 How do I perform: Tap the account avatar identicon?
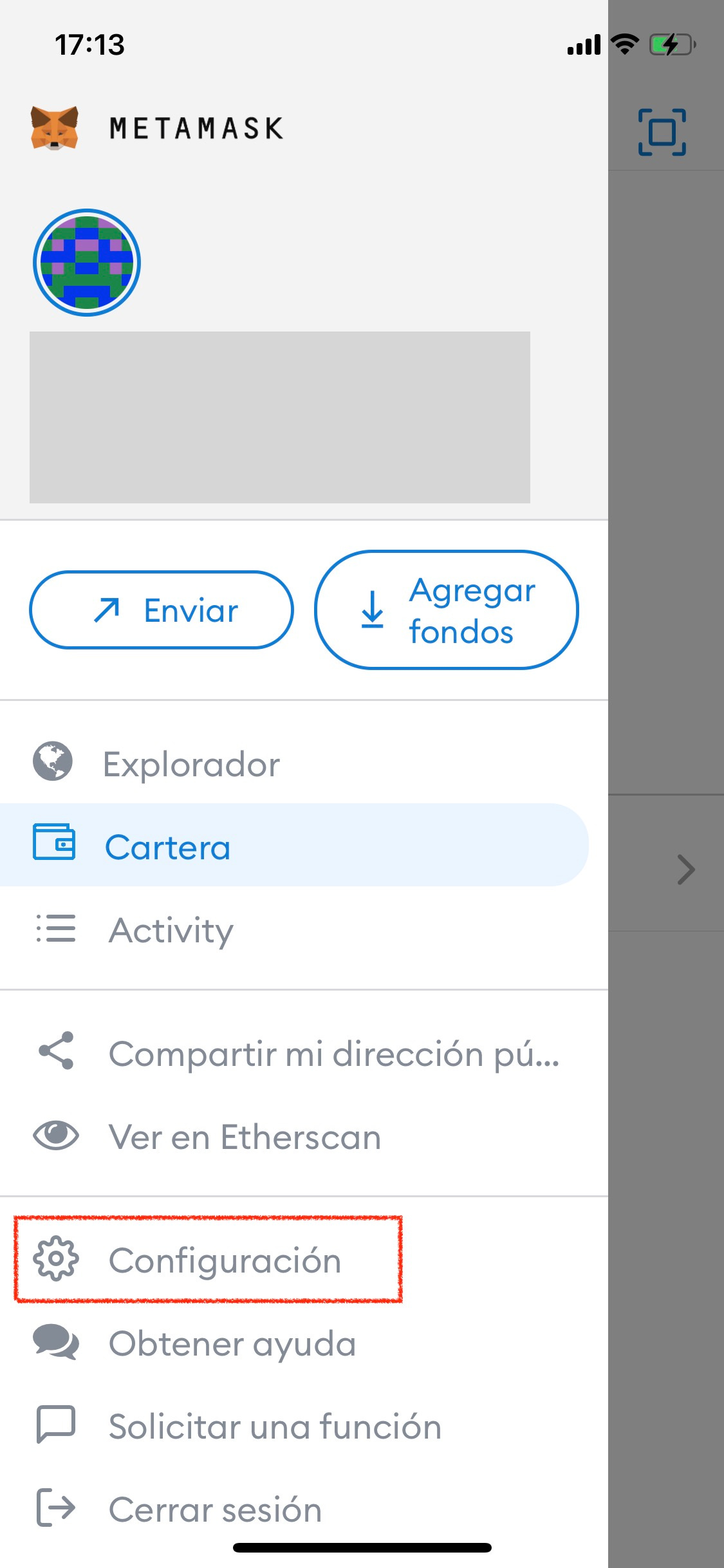click(87, 263)
